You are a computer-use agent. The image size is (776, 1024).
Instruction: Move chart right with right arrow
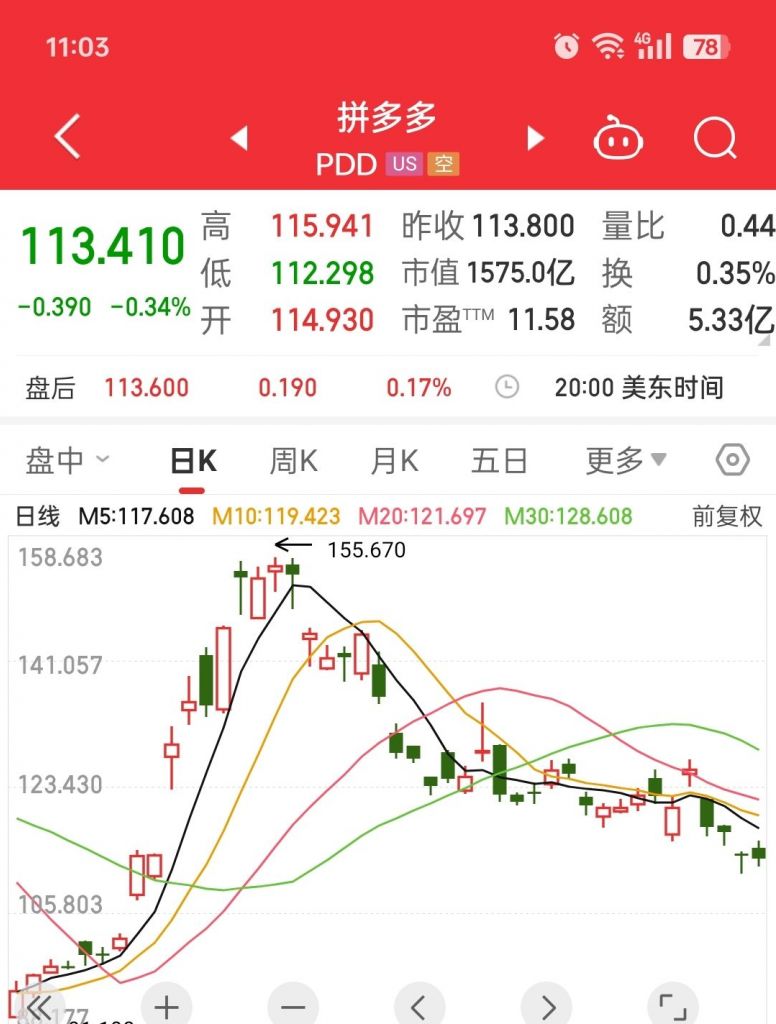547,1005
